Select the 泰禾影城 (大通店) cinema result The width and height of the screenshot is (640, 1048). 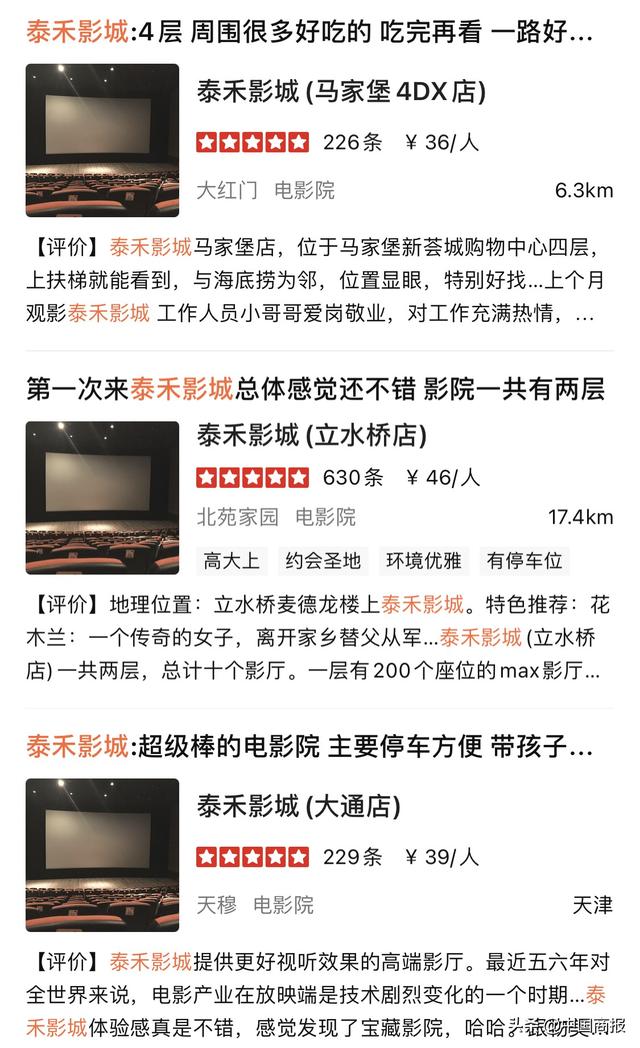(298, 806)
